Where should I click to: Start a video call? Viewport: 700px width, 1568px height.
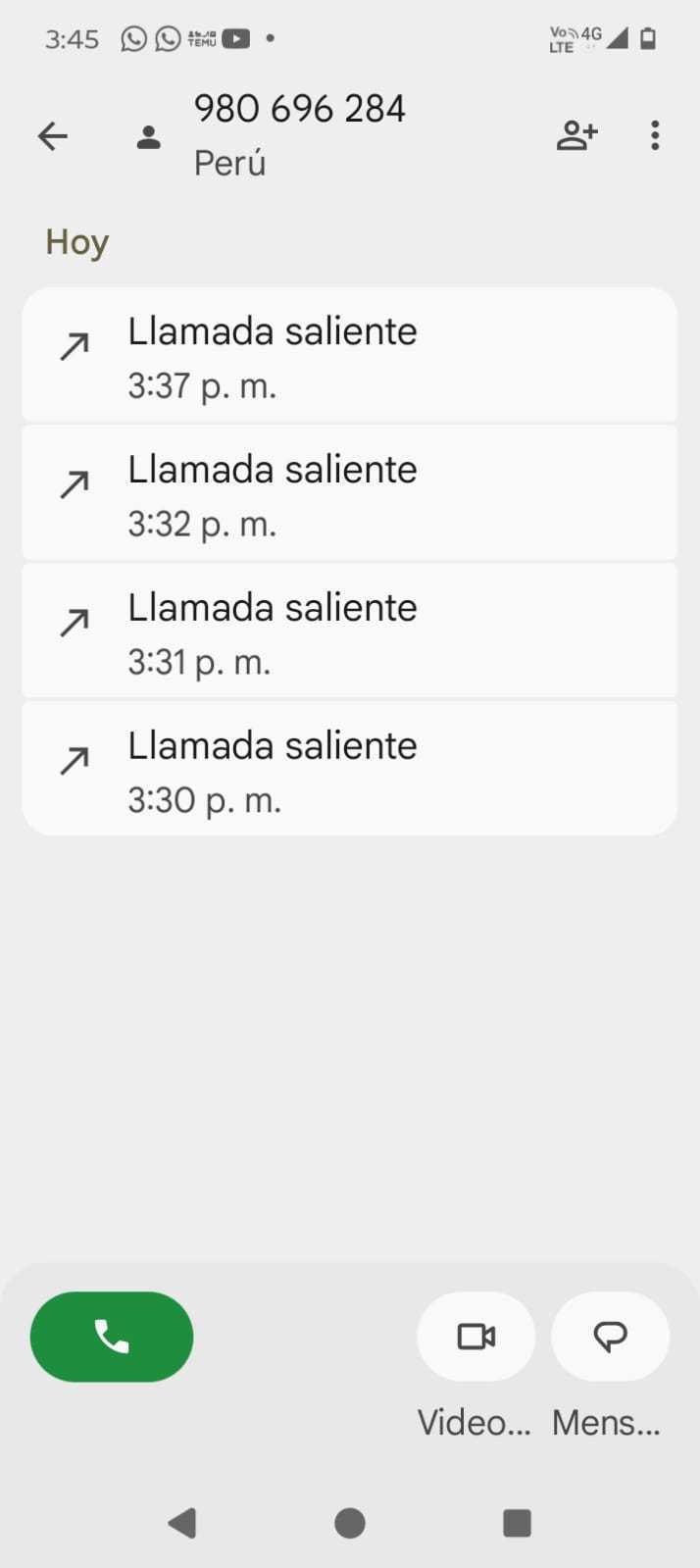[476, 1336]
